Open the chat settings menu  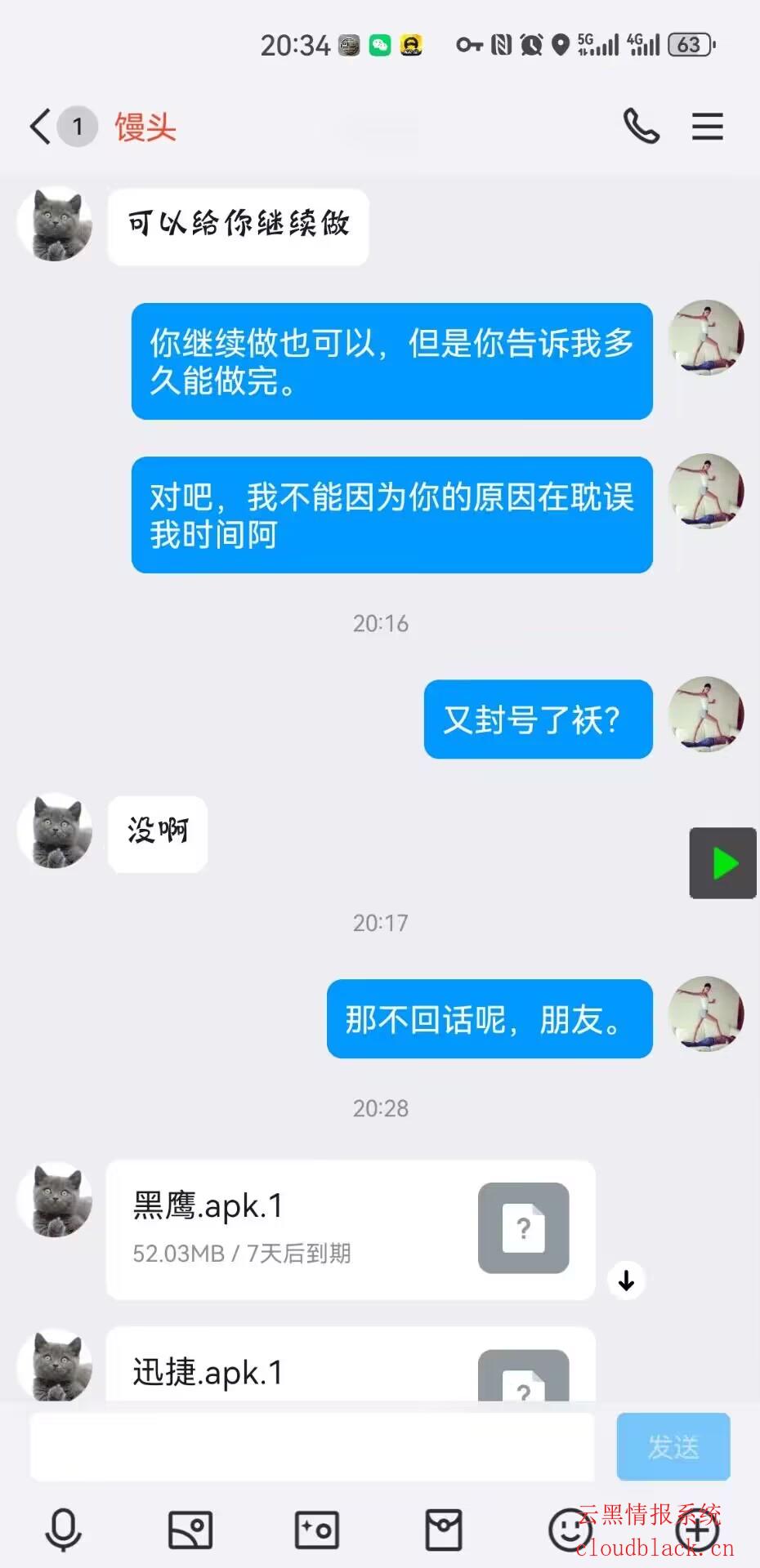[707, 127]
